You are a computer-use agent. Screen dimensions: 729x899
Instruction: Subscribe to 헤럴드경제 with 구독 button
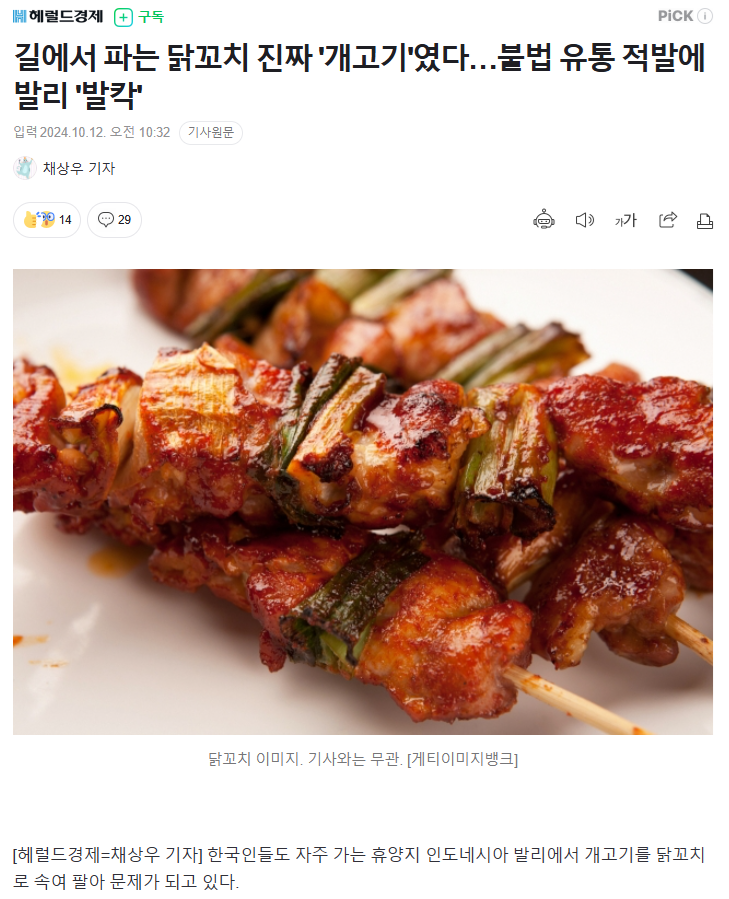[139, 16]
